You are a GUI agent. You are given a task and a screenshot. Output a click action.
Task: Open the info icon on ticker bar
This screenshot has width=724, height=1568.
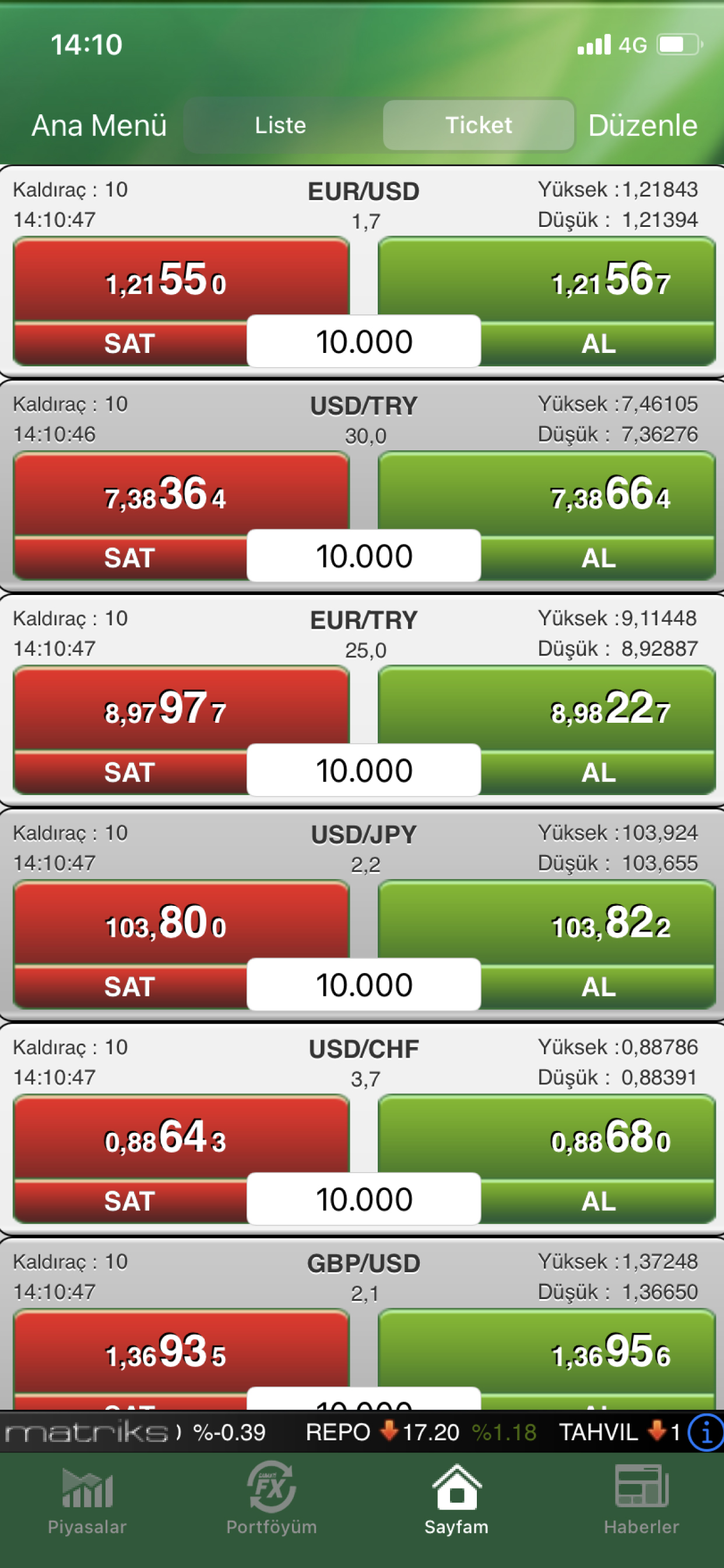(x=705, y=1433)
